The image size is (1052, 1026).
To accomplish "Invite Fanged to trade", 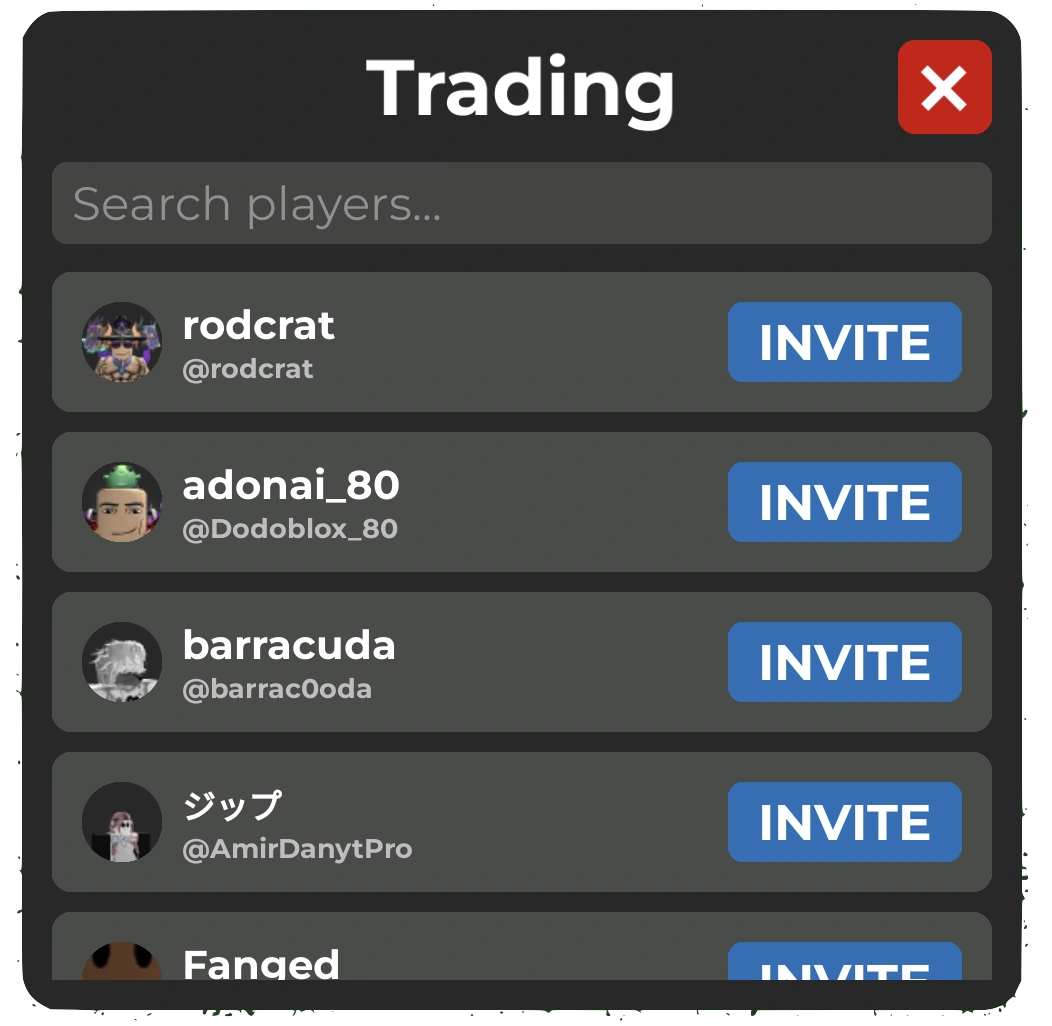I will [844, 963].
